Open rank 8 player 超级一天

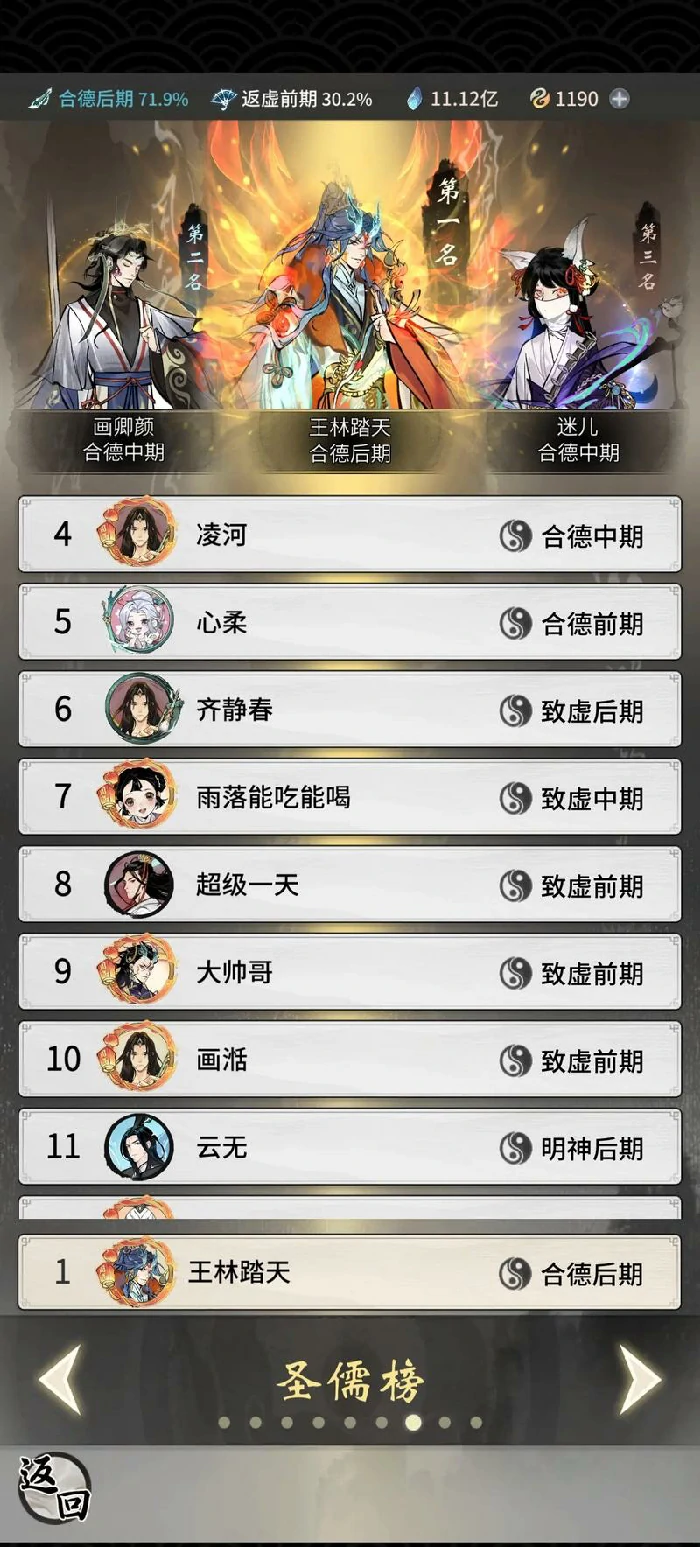(350, 885)
